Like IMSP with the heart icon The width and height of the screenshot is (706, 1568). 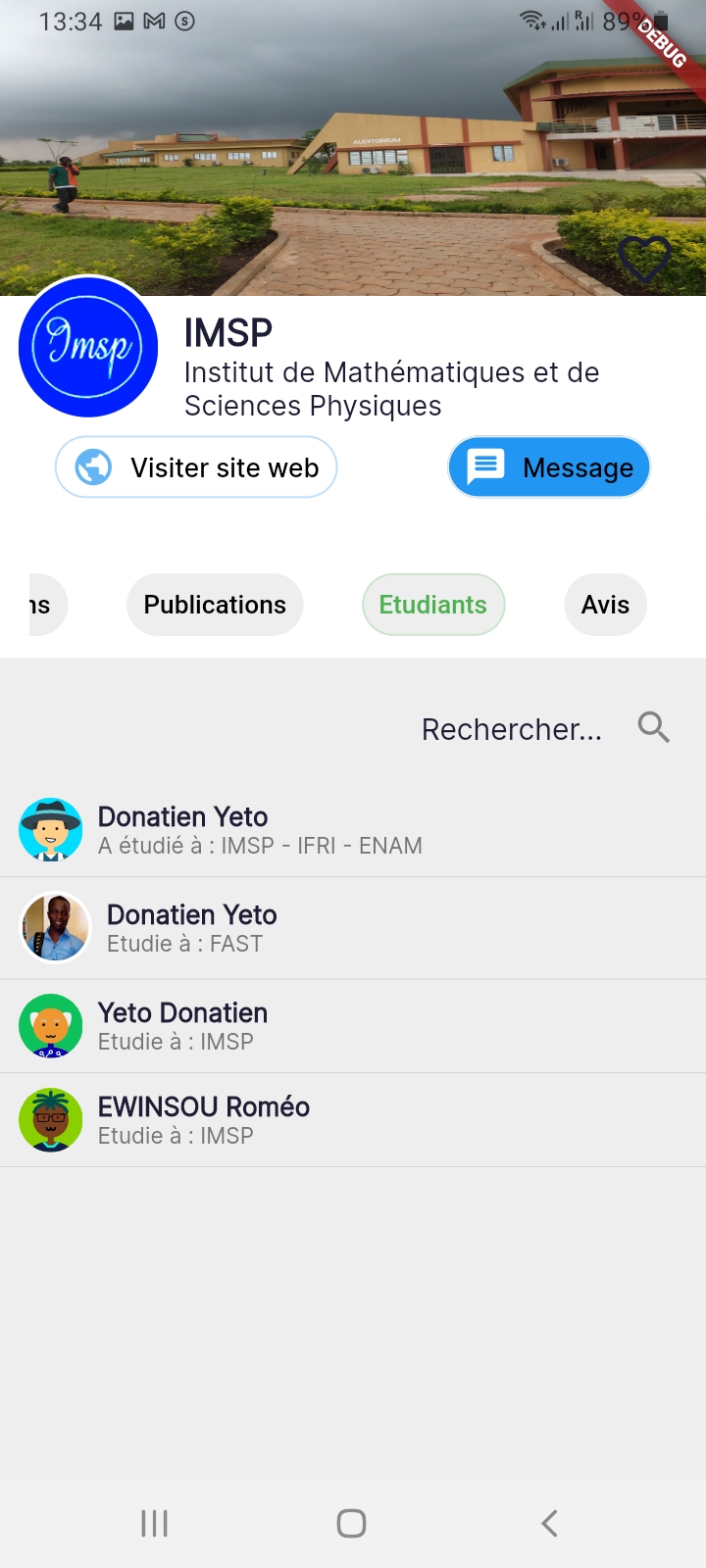click(x=644, y=260)
